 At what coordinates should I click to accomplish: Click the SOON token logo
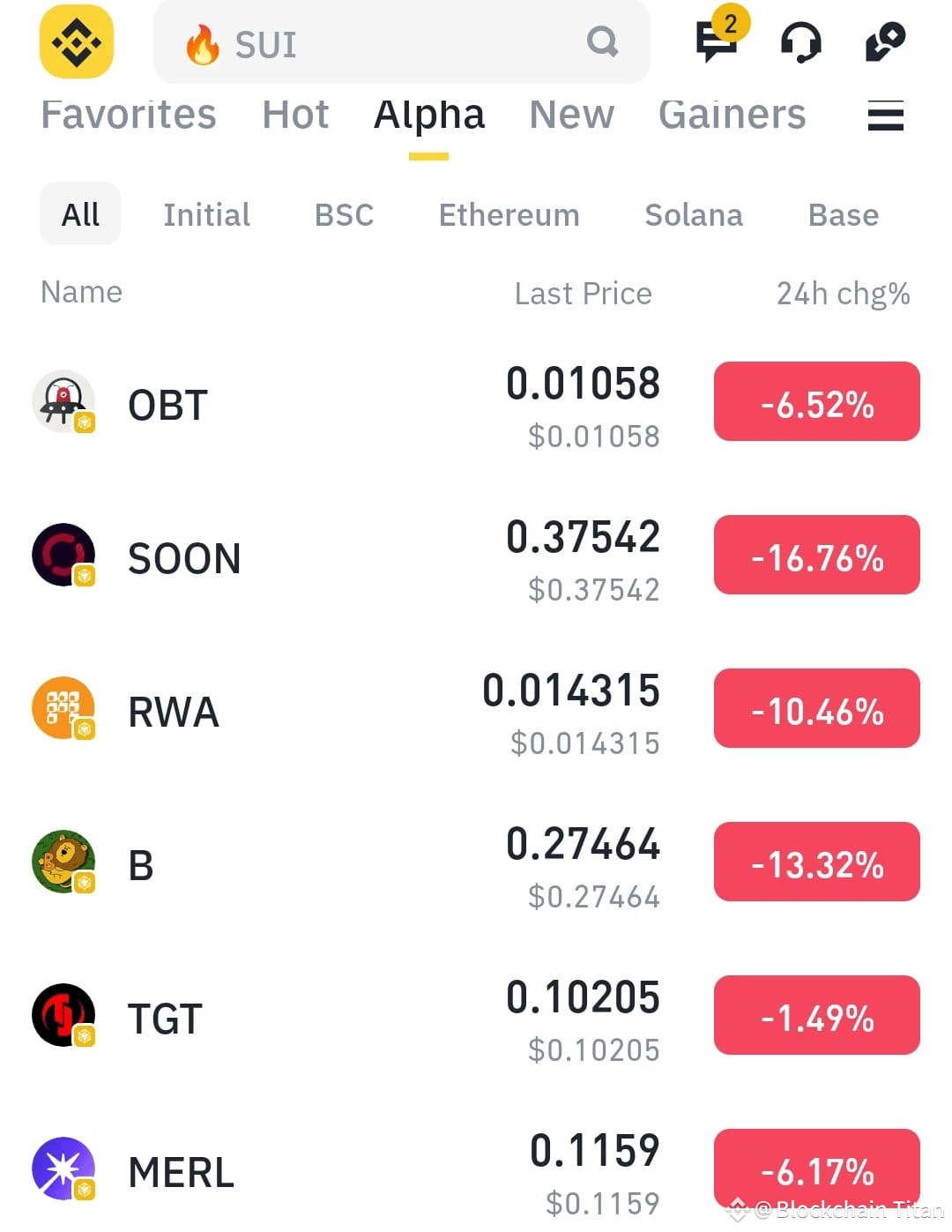click(63, 555)
